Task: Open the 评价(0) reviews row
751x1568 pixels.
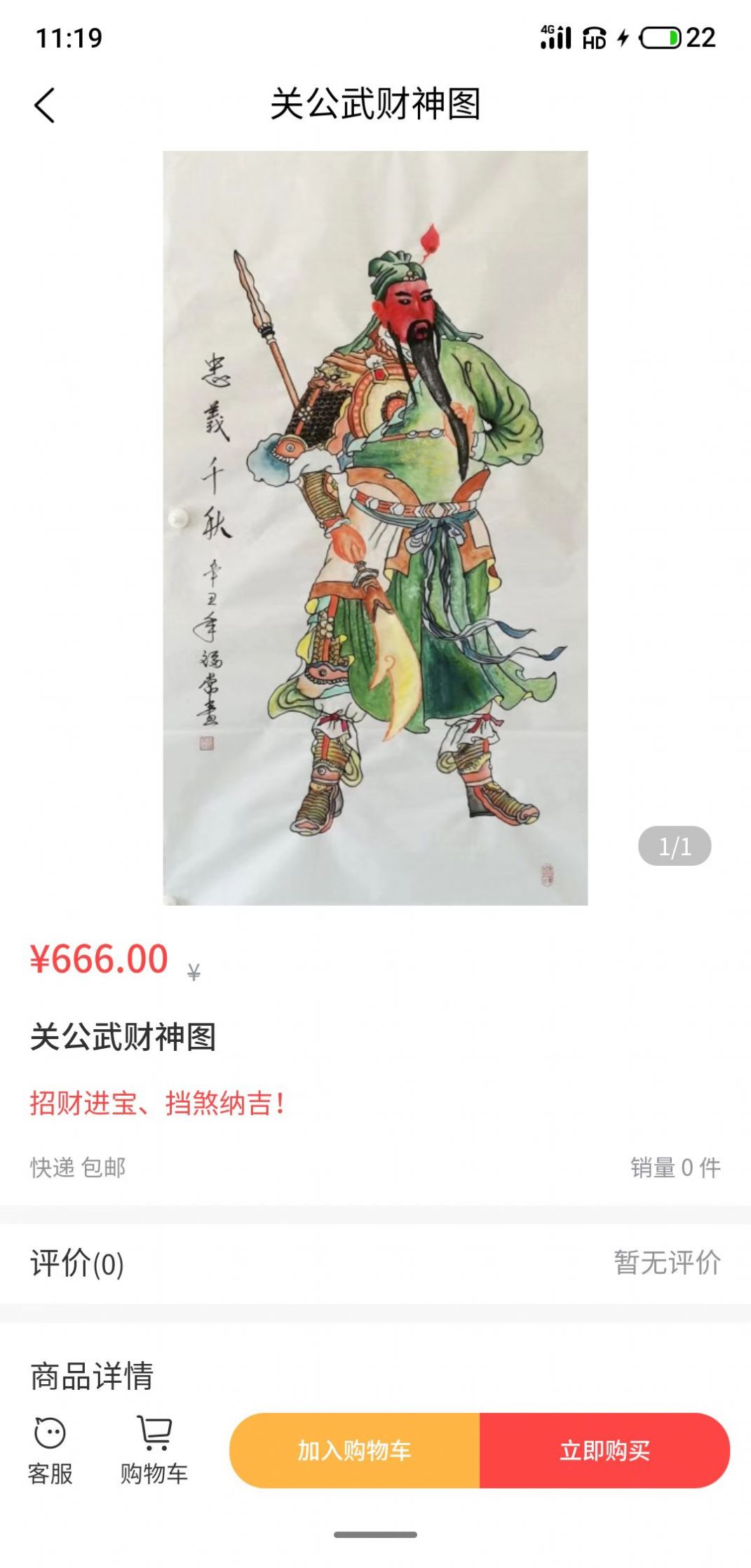Action: 375,1264
